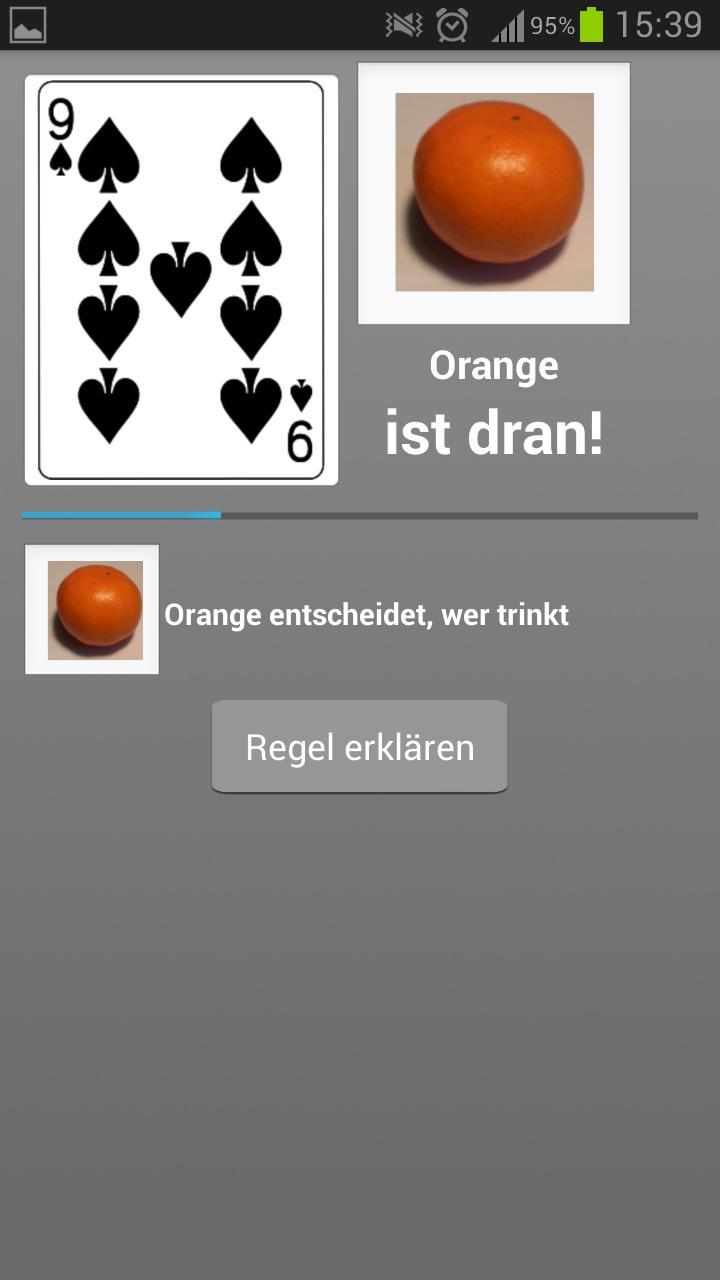Tap the nine of spades card

pos(181,280)
